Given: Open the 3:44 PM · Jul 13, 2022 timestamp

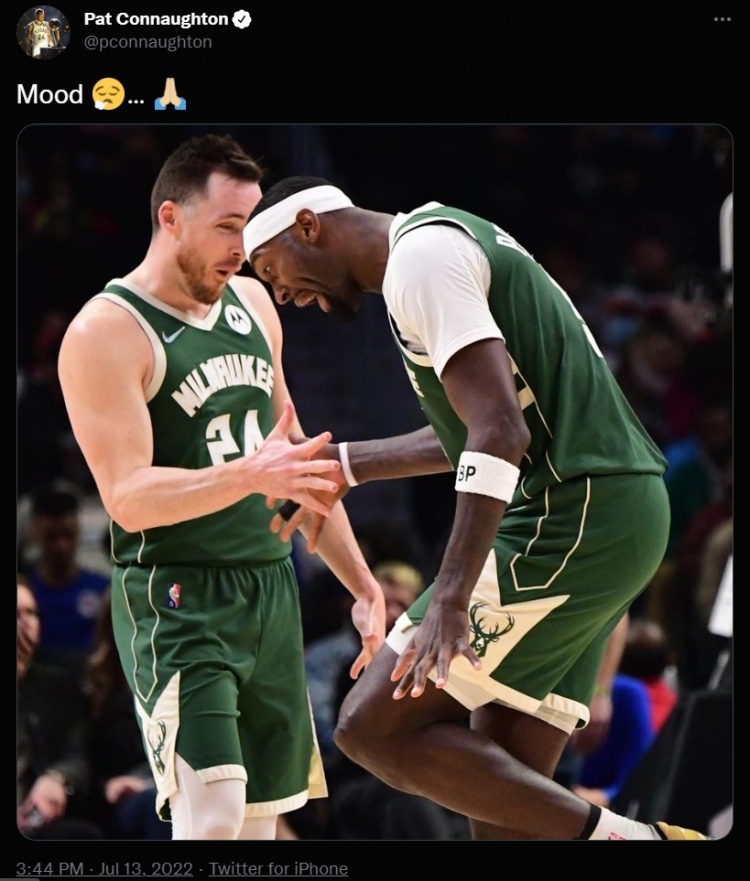Looking at the screenshot, I should coord(105,869).
